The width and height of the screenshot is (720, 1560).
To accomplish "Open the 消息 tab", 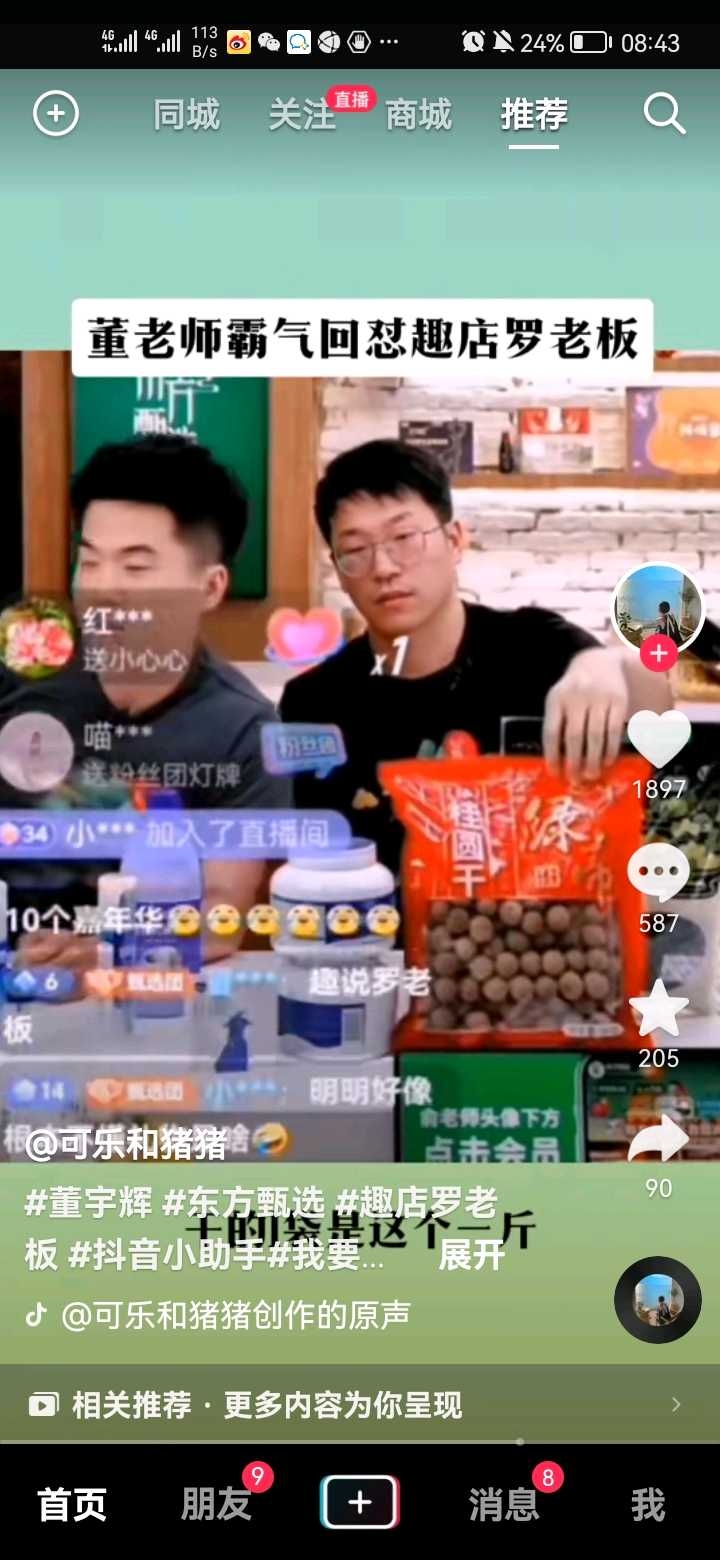I will [504, 1504].
